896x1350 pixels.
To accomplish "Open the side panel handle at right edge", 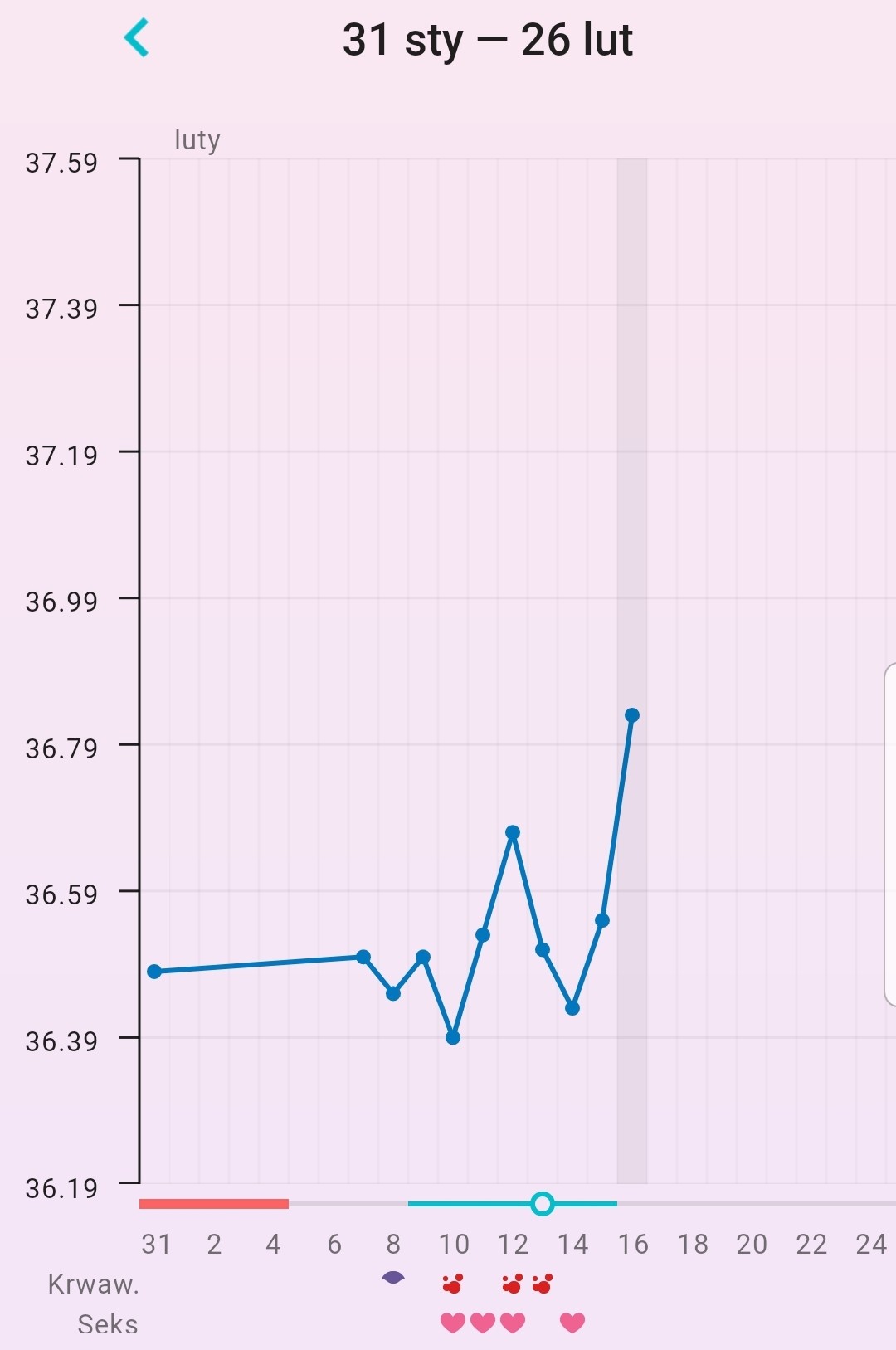I will (x=890, y=834).
